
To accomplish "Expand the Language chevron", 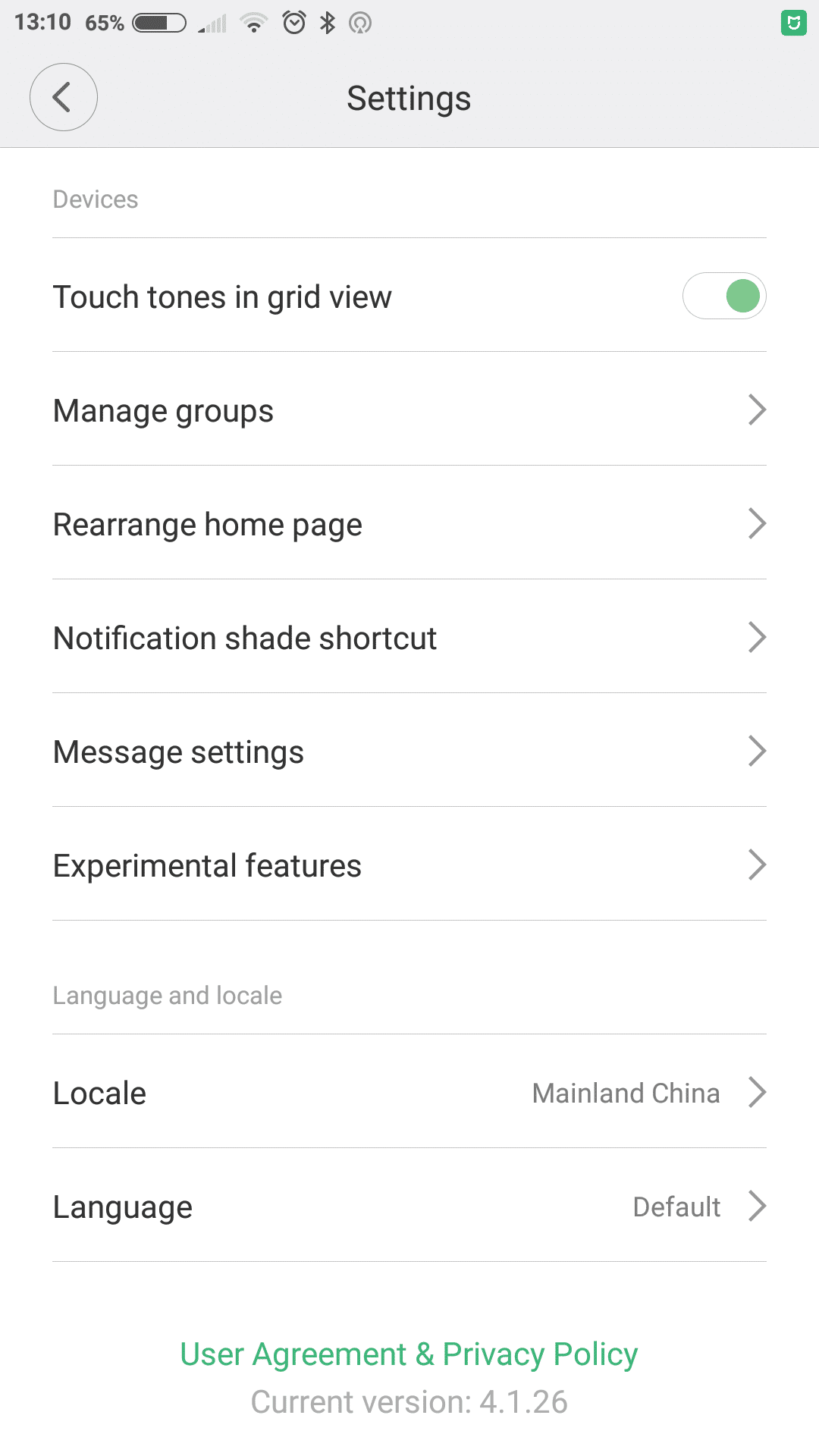I will (757, 1207).
